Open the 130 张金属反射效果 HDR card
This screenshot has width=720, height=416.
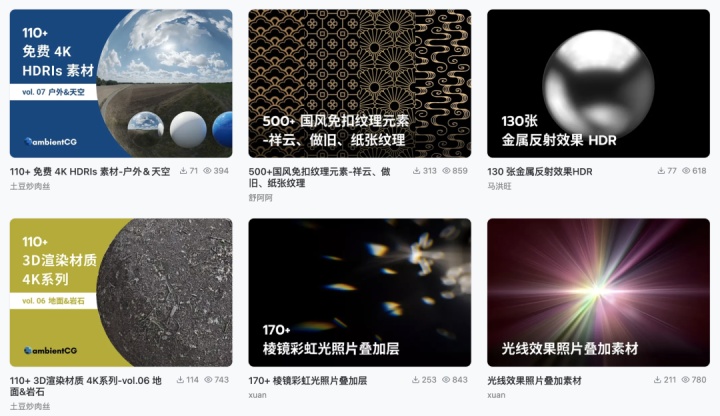tap(598, 83)
